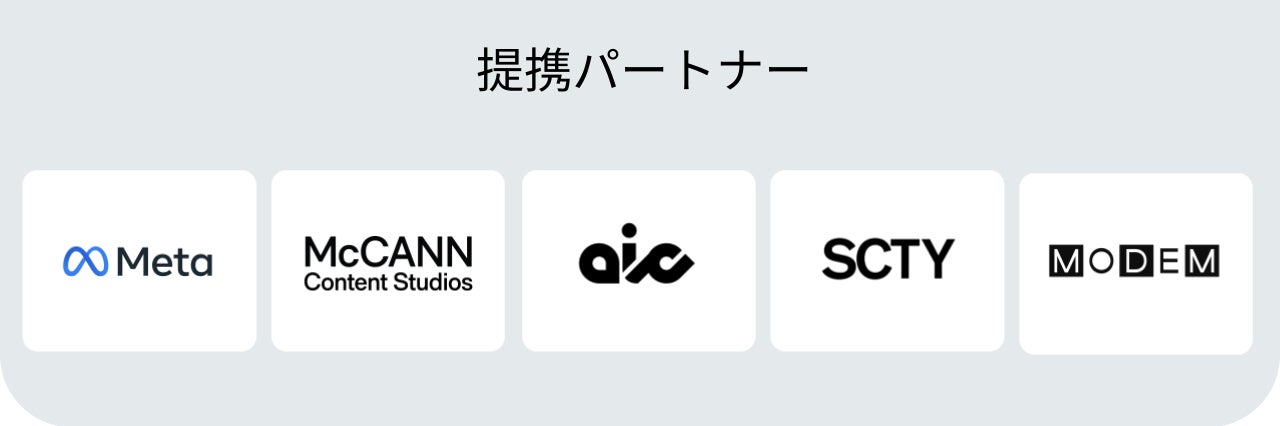
Task: Open the MODEM partner card
Action: click(x=1135, y=263)
